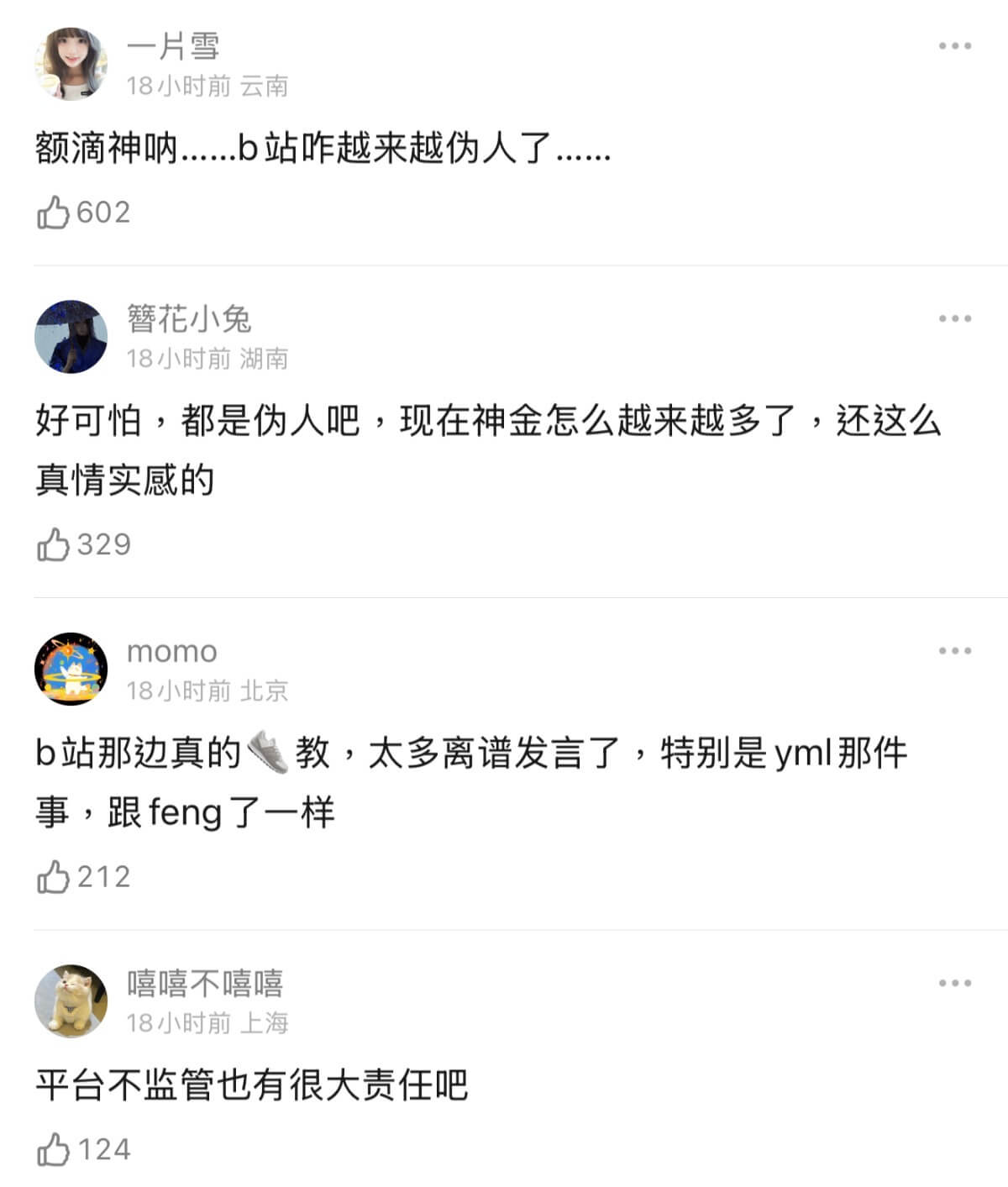1008x1187 pixels.
Task: Like the comment by 簪花小兔
Action: 54,544
